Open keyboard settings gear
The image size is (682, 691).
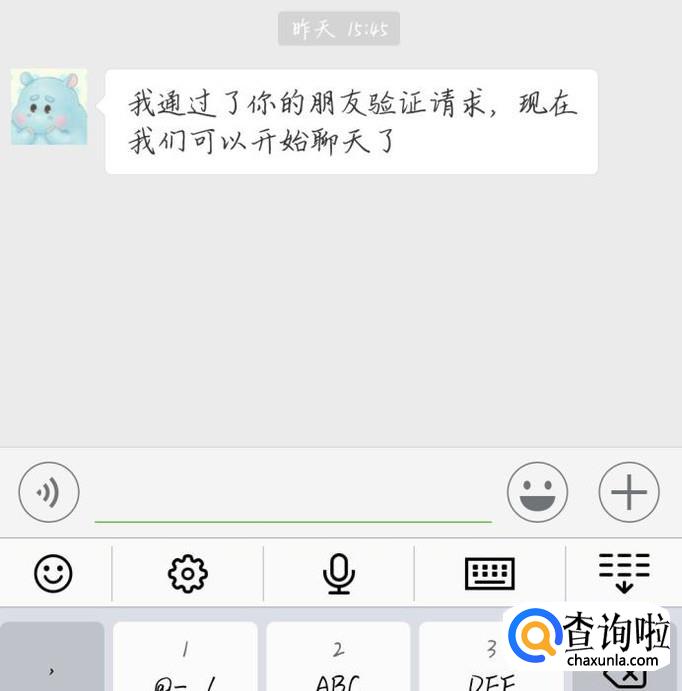[x=187, y=573]
